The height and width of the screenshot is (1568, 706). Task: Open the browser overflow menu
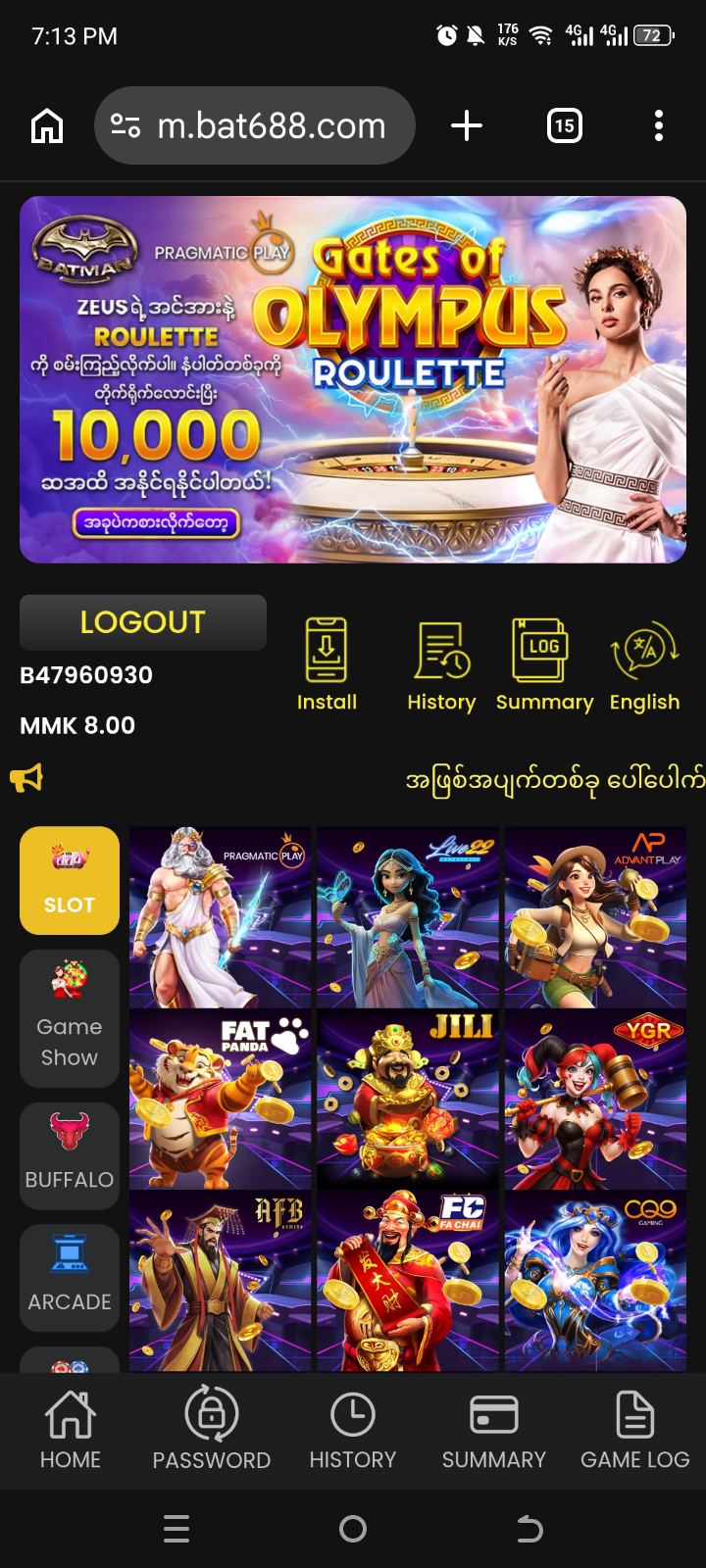(658, 125)
